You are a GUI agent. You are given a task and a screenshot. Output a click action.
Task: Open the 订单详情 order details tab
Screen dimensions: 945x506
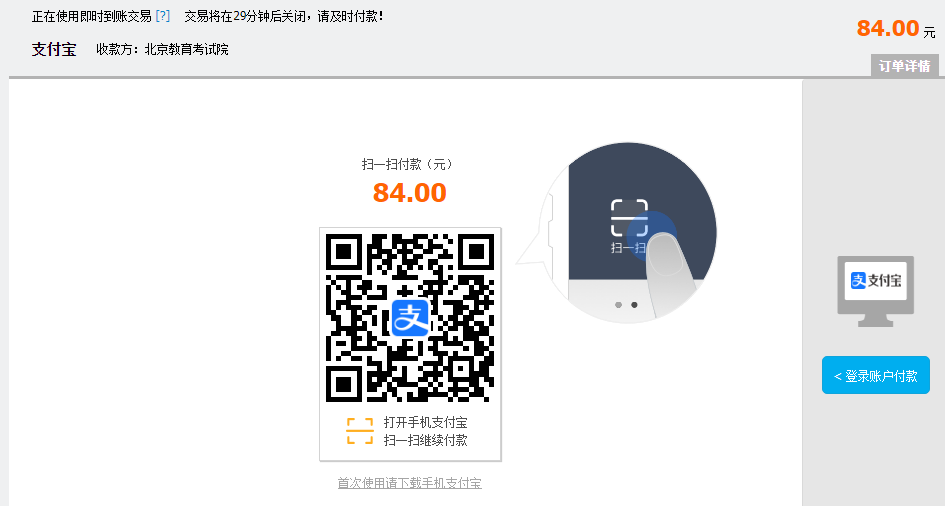click(904, 66)
